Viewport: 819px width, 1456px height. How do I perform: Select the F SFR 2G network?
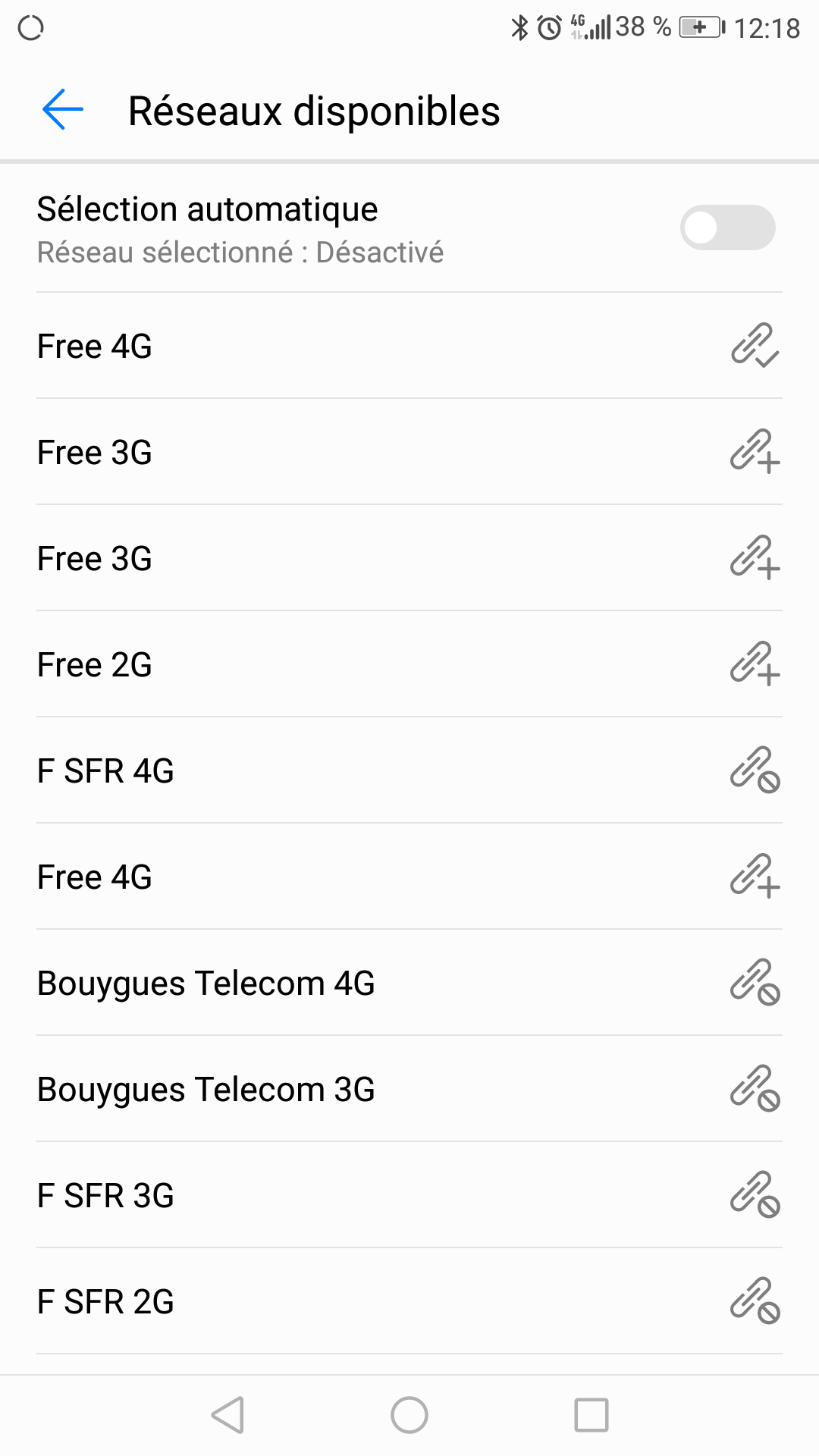[409, 1301]
